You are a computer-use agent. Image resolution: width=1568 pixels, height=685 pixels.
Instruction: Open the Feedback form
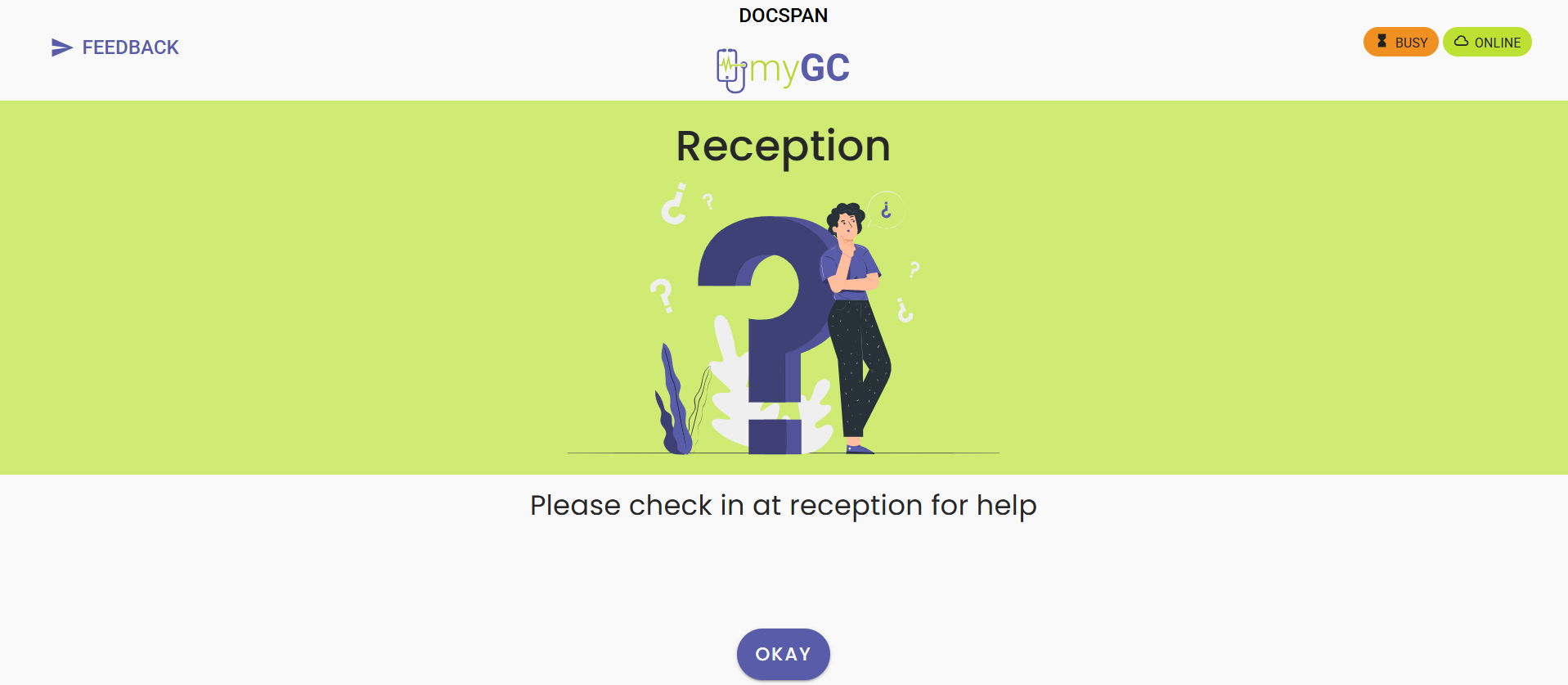click(115, 47)
